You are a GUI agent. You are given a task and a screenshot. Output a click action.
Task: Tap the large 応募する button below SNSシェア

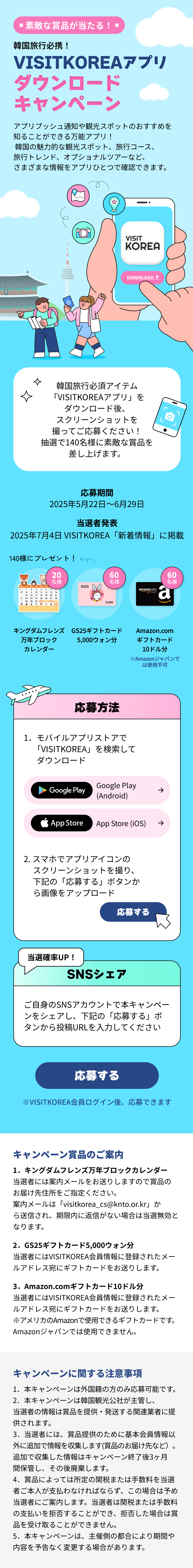coord(97,1076)
